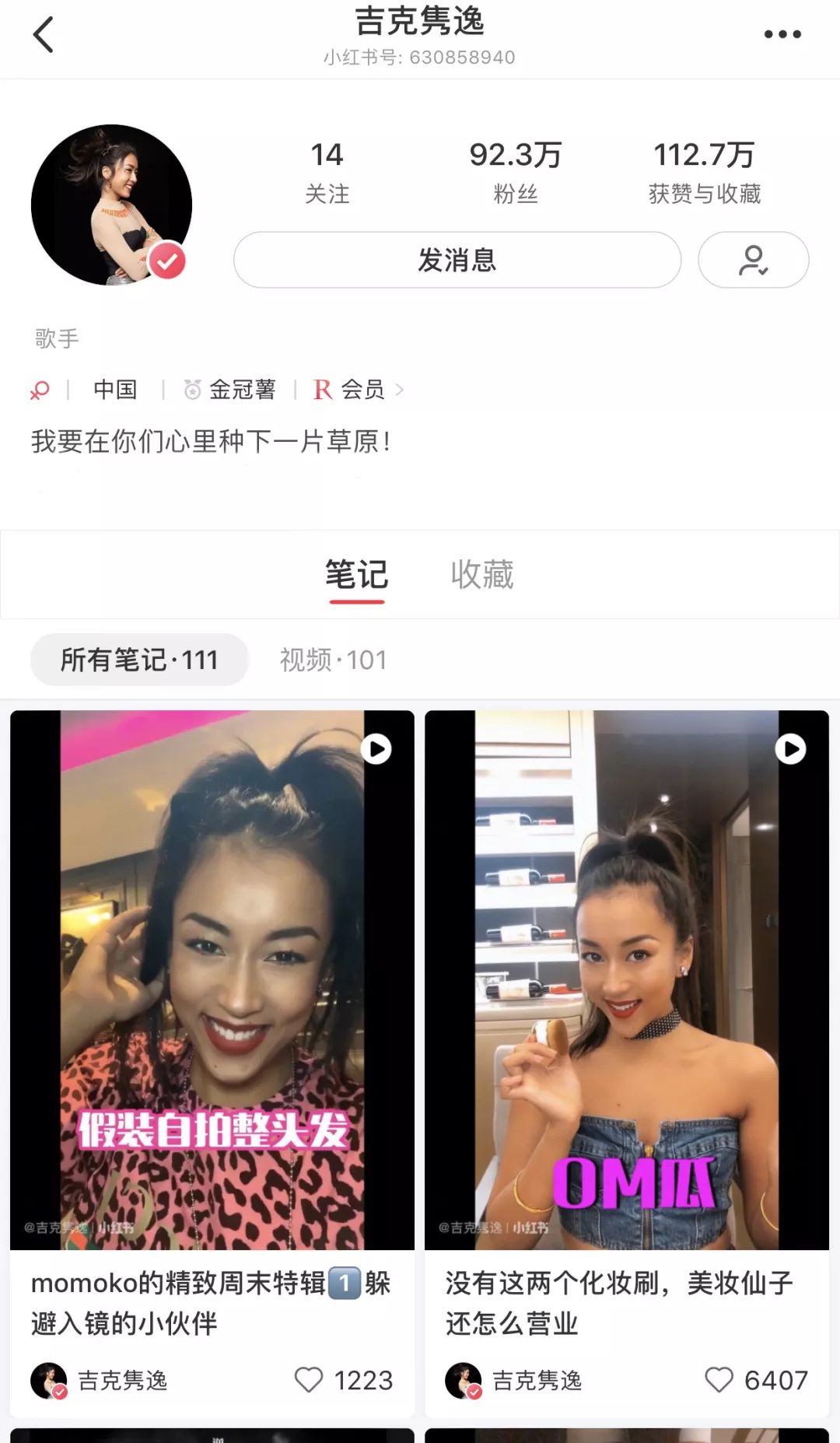Tap the following-status person icon button
Image resolution: width=840 pixels, height=1443 pixels.
tap(753, 260)
